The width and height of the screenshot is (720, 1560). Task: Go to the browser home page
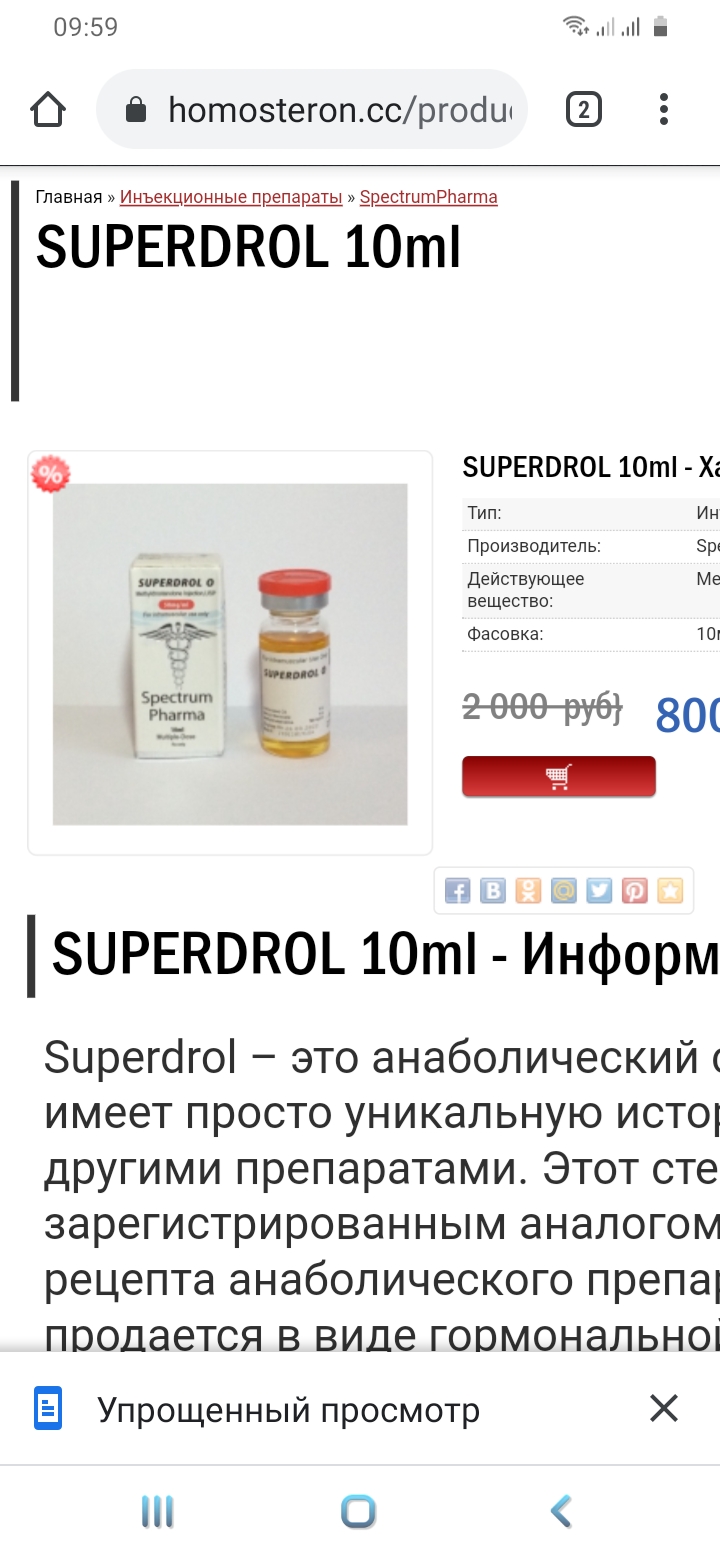[x=48, y=110]
